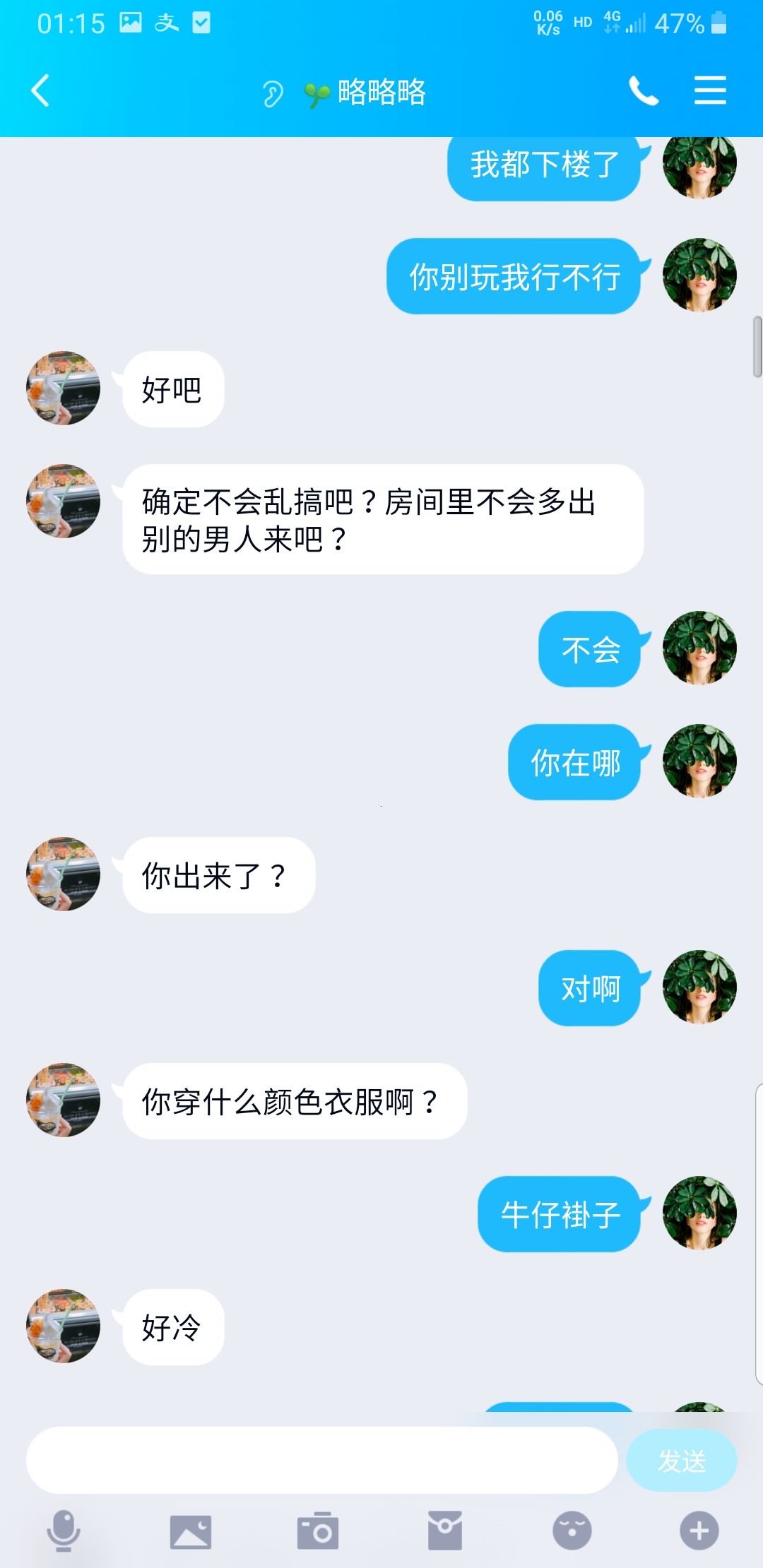Tap the back arrow to leave the chat
Screen dimensions: 763x1568
pyautogui.click(x=39, y=90)
